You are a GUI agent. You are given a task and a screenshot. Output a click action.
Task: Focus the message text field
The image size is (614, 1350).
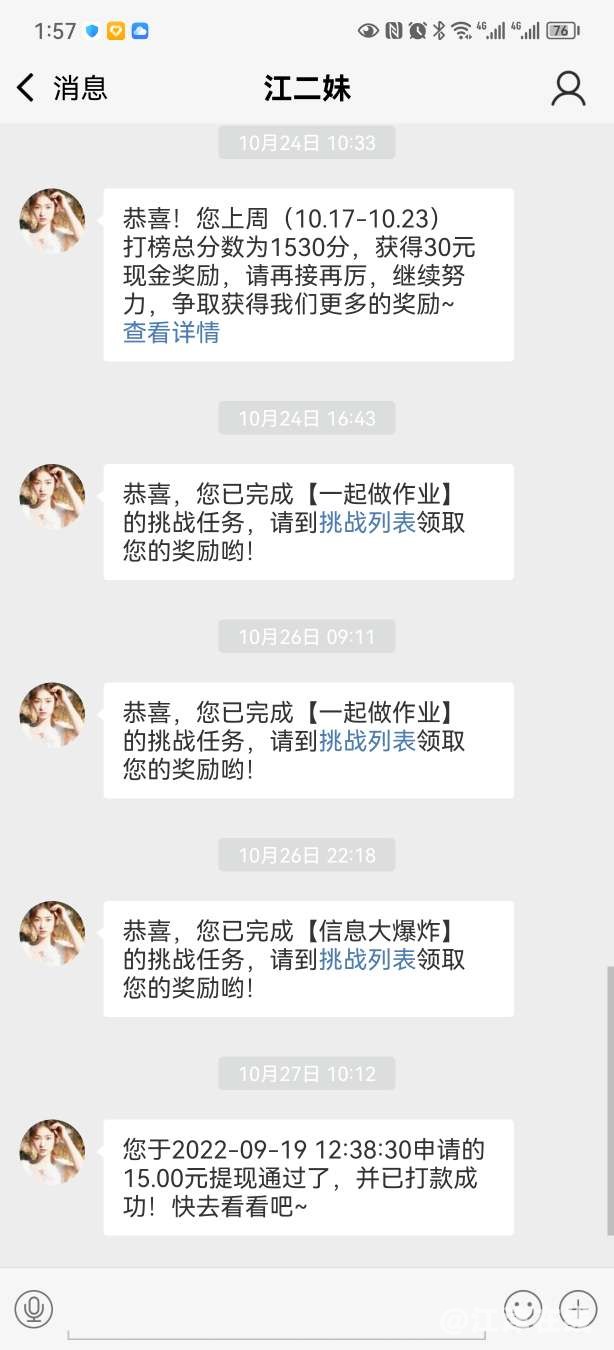pyautogui.click(x=275, y=1310)
